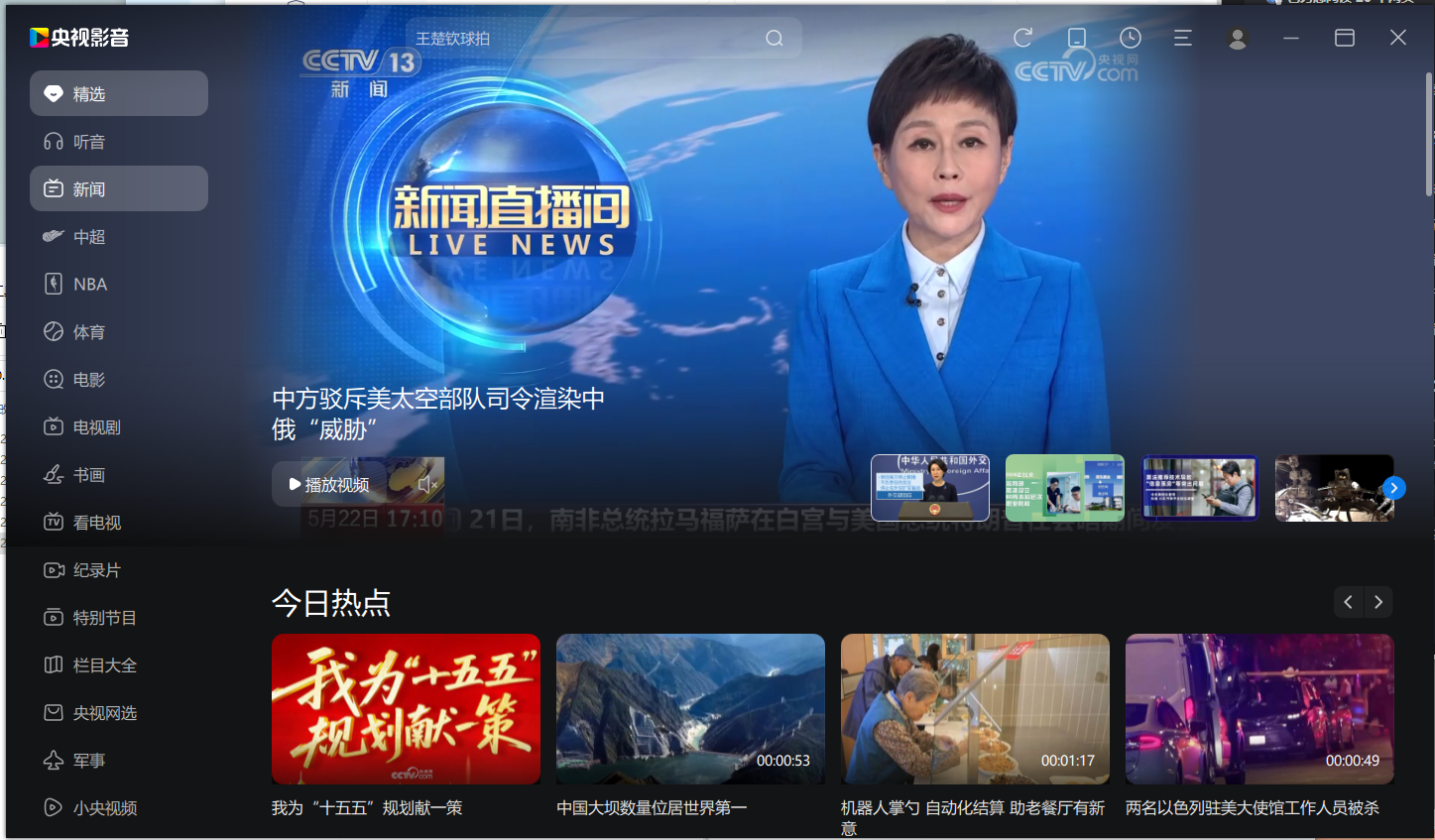Show next banner thumbnails with blue arrow

click(x=1393, y=488)
